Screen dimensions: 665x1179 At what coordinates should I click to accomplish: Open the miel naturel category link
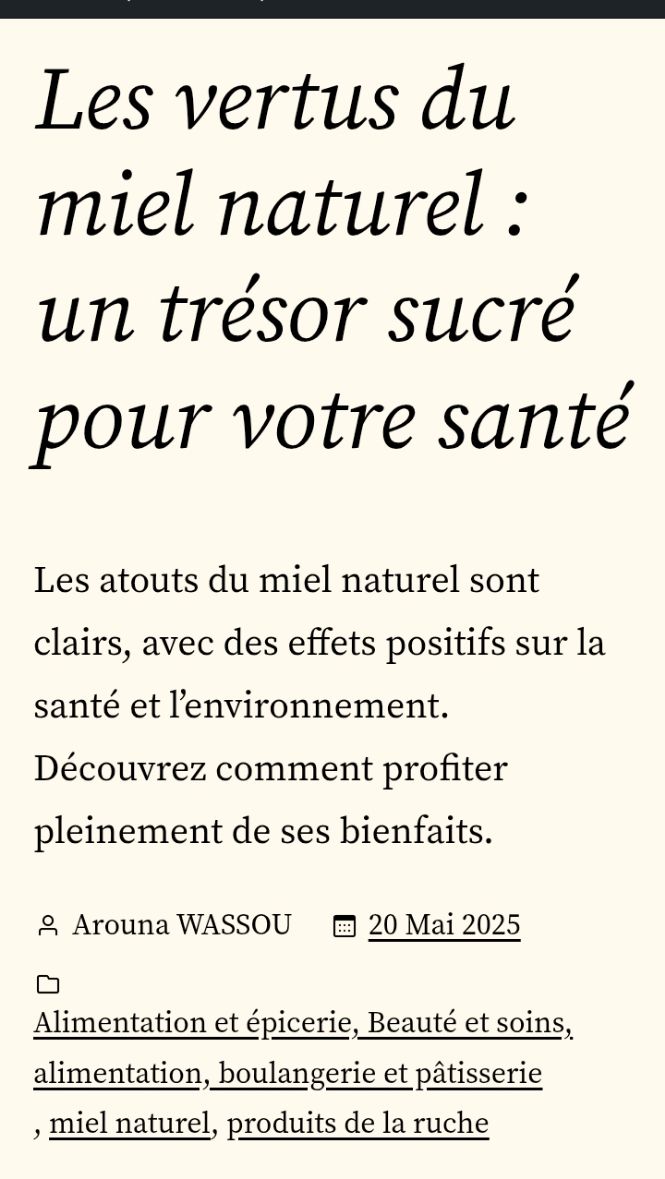pyautogui.click(x=130, y=1124)
